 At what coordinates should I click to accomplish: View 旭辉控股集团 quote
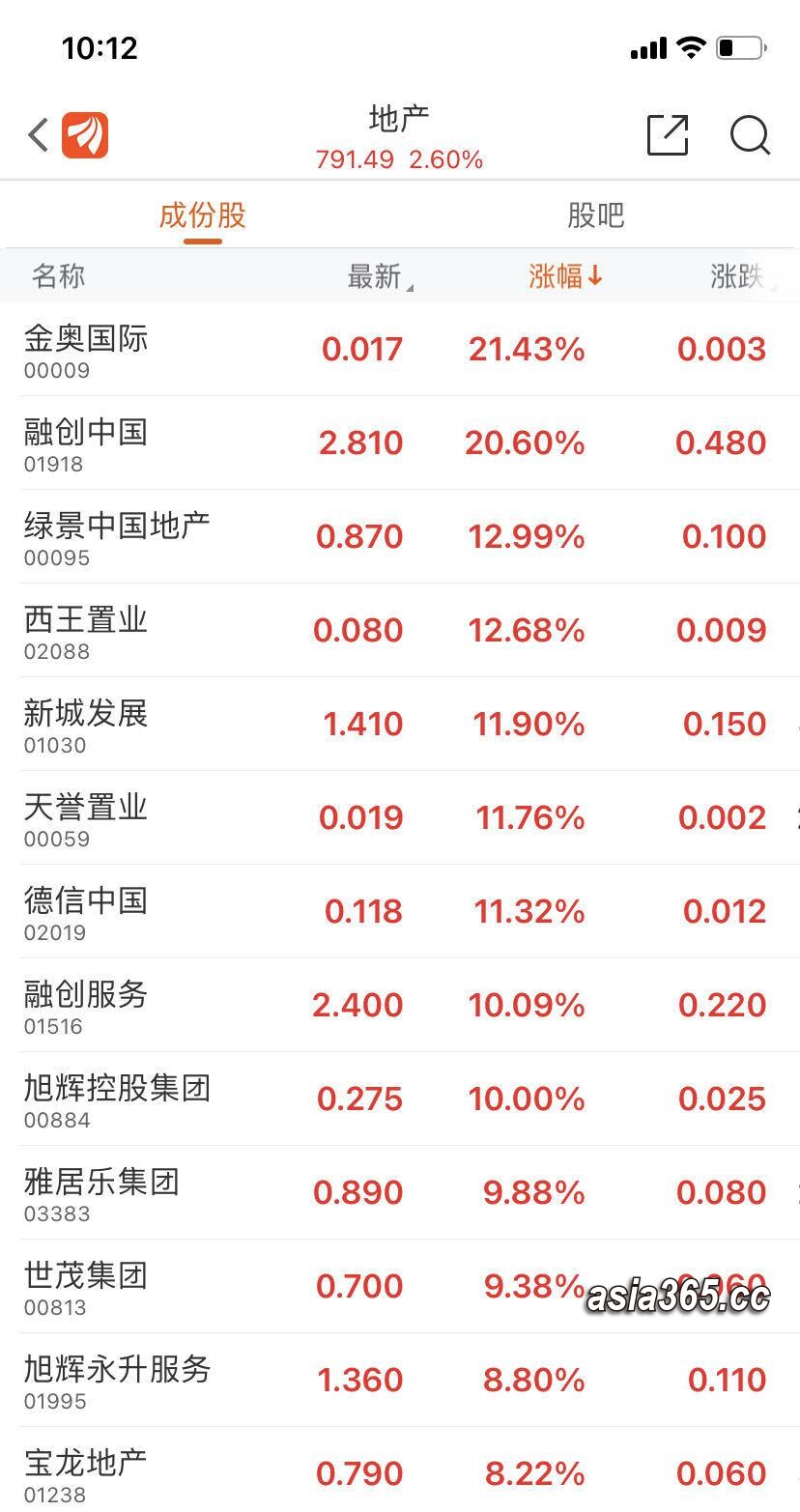(x=400, y=1099)
